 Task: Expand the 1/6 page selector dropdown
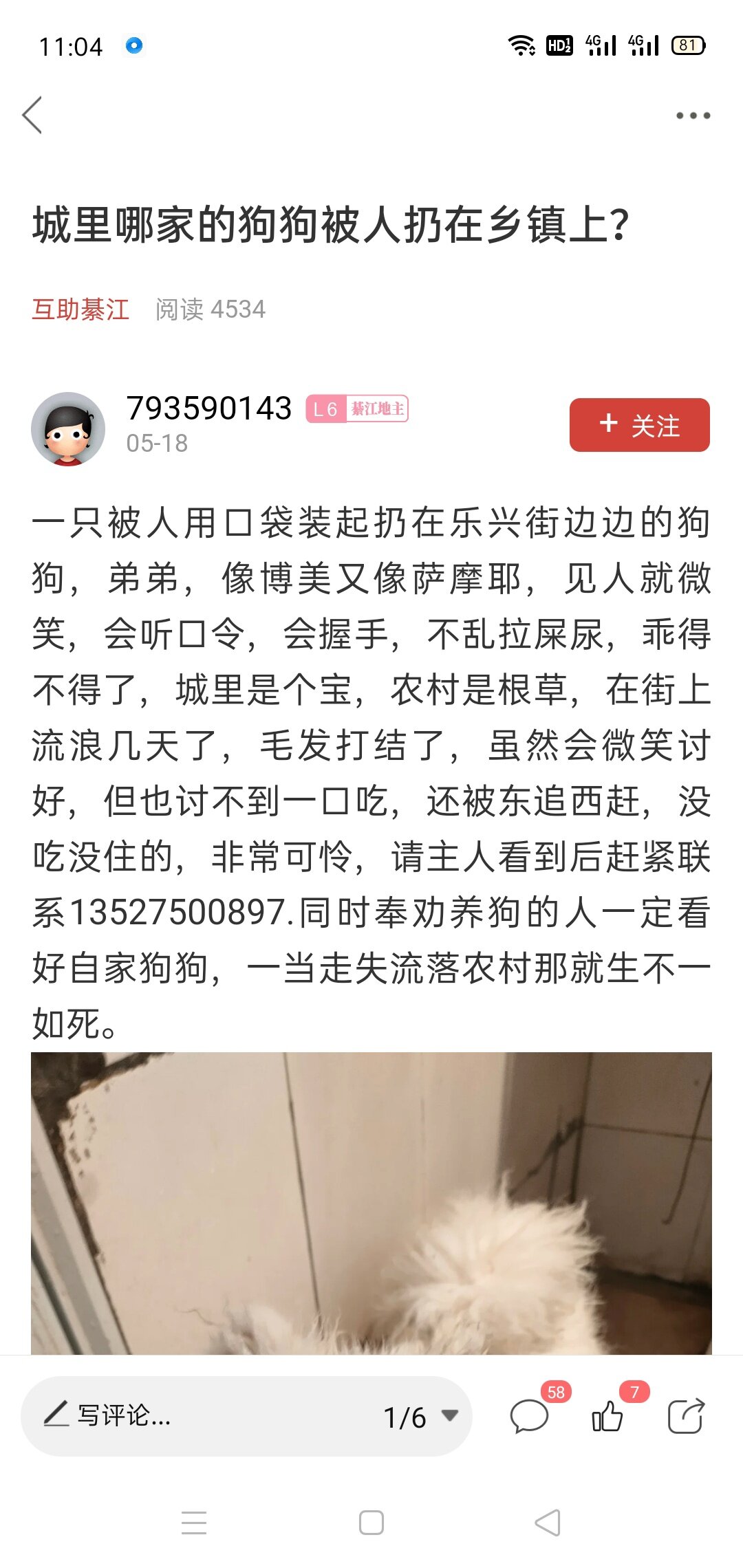coord(421,1417)
